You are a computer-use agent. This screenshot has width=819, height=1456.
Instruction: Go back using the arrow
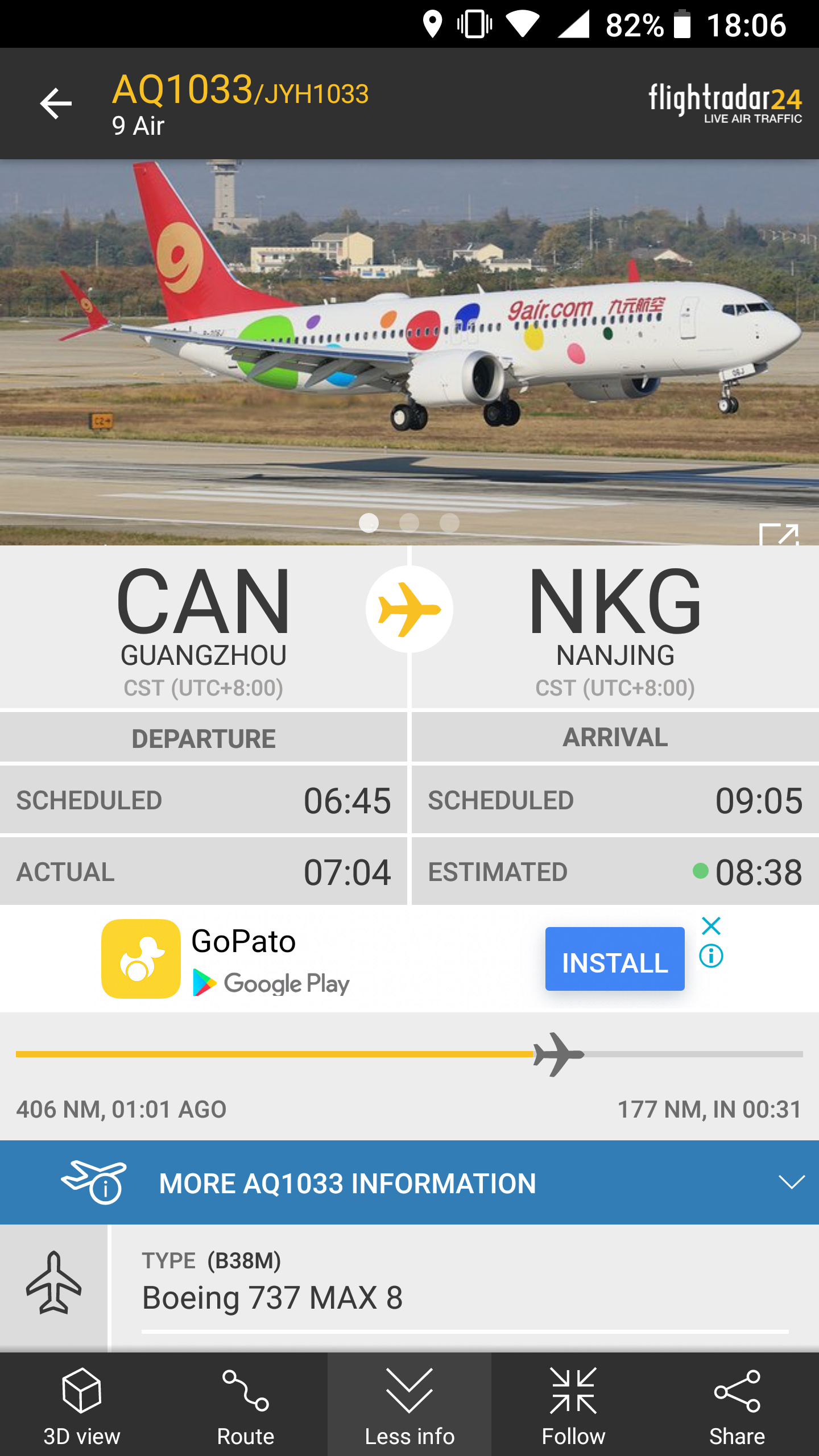(56, 104)
